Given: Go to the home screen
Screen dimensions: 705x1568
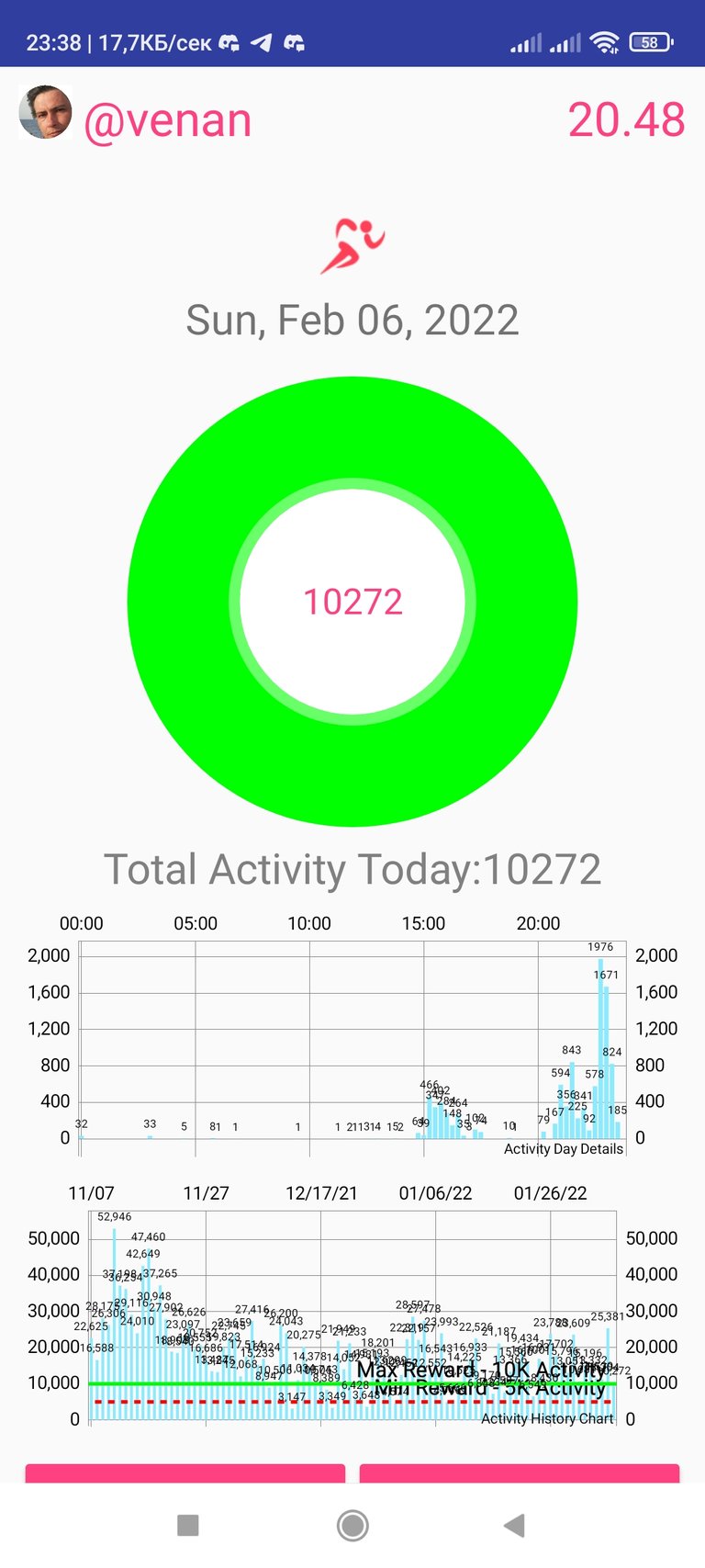Looking at the screenshot, I should coord(352,1526).
